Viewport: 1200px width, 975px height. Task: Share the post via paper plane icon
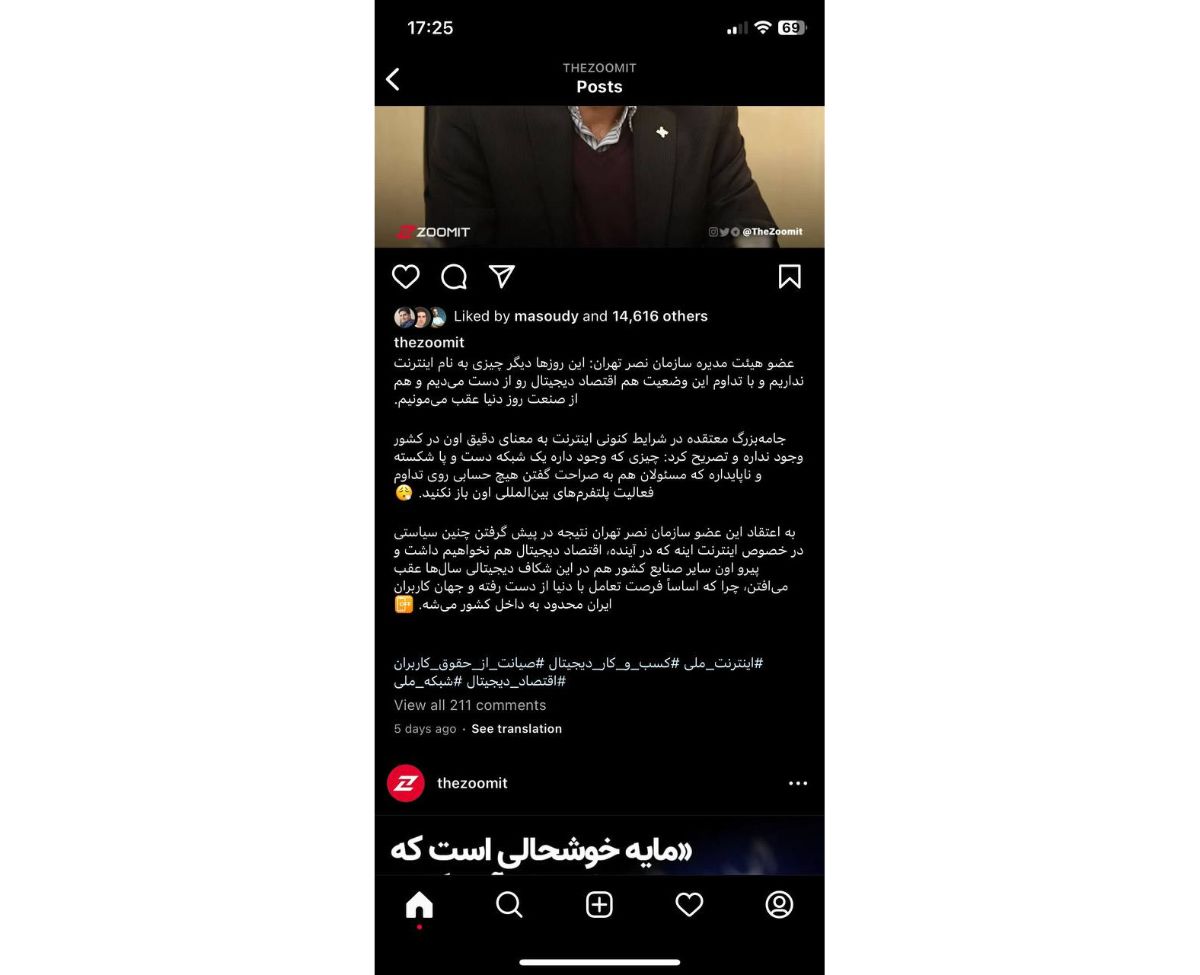point(501,276)
